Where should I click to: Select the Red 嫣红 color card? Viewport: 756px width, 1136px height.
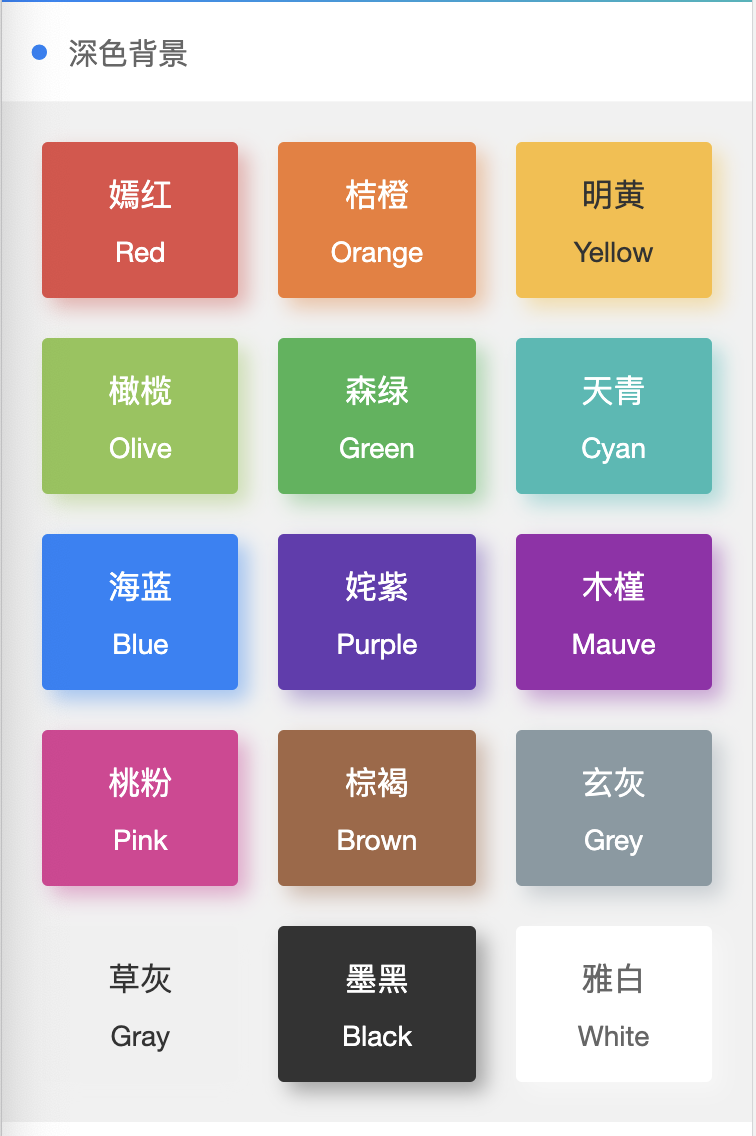pyautogui.click(x=140, y=220)
